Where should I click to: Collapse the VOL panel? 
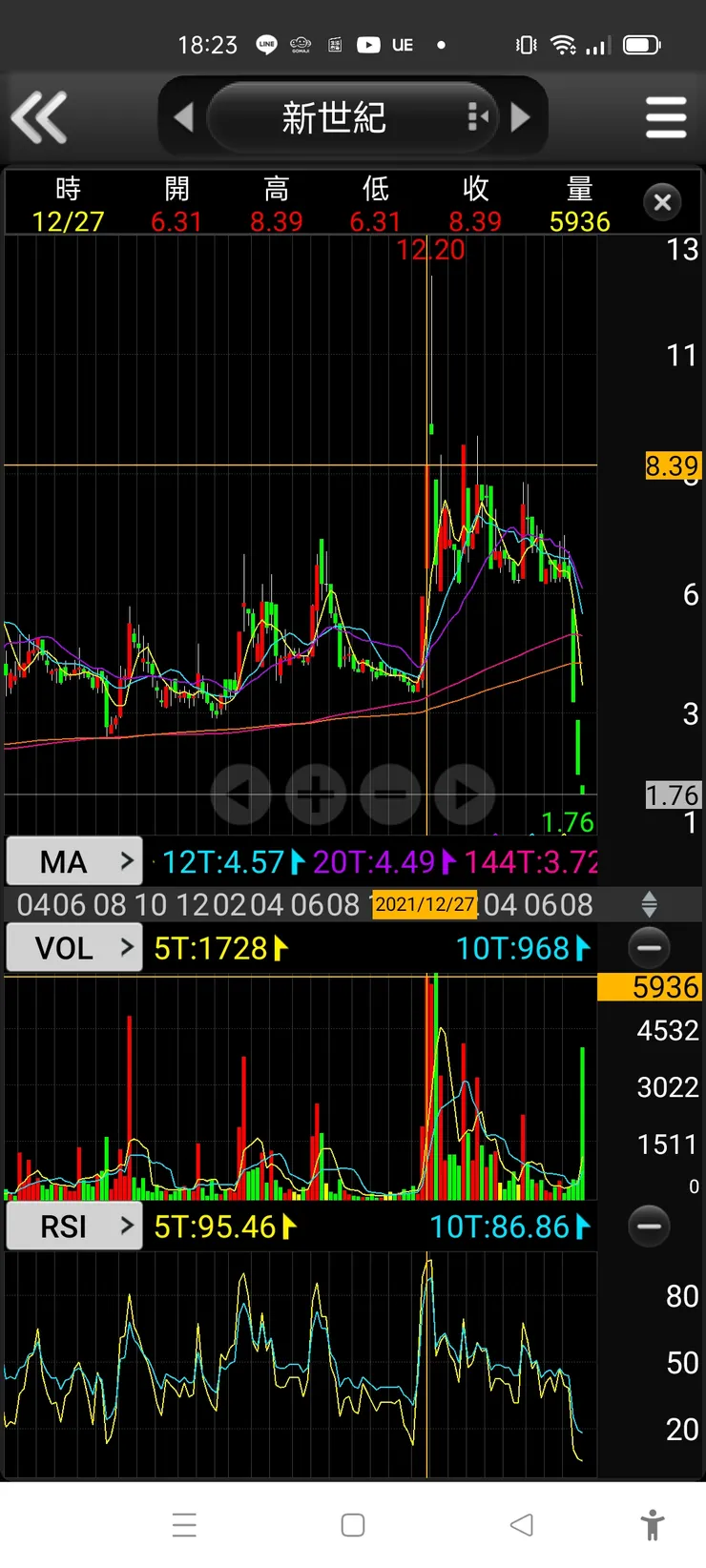click(649, 948)
